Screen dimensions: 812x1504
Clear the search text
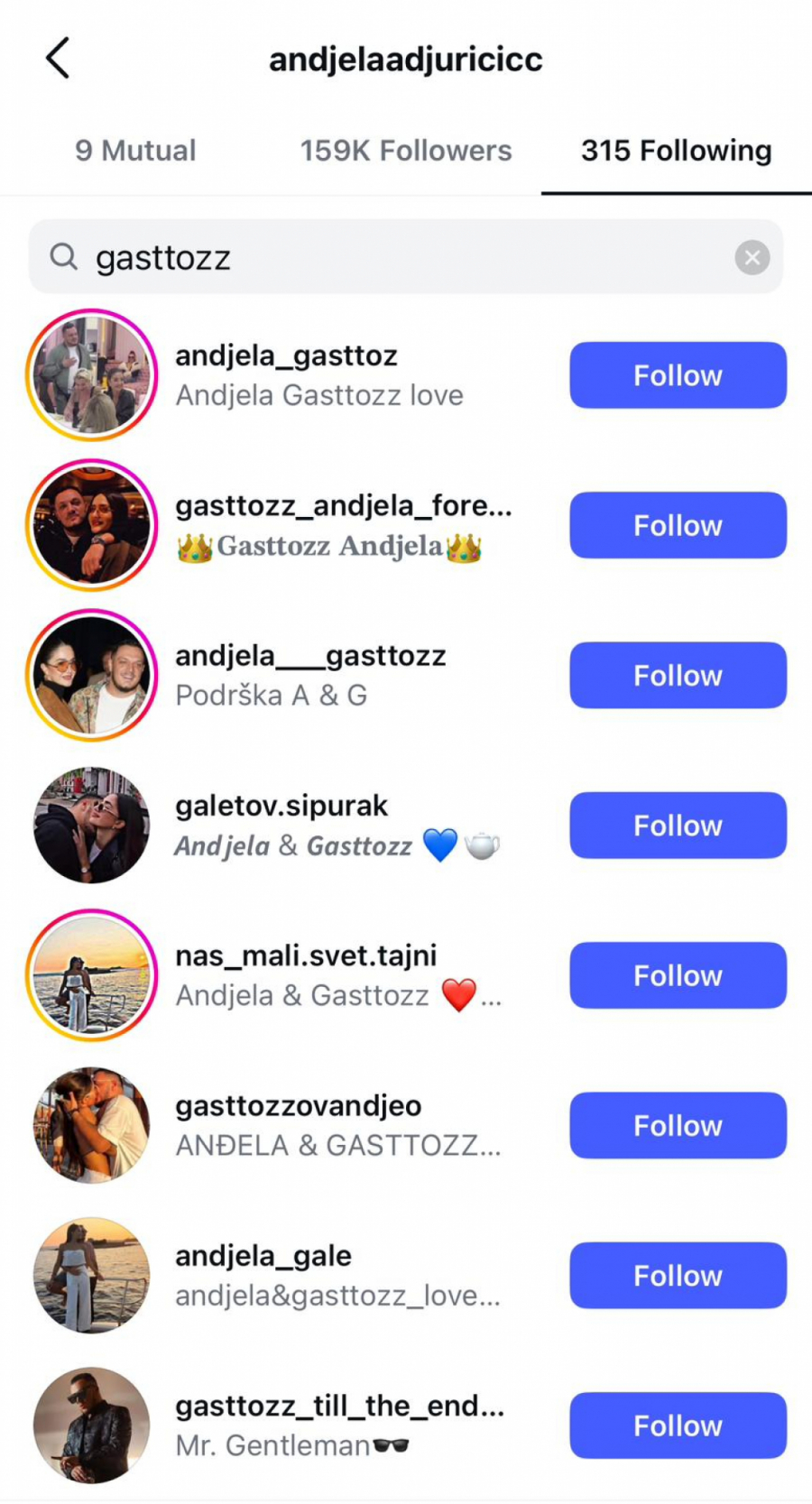tap(752, 258)
